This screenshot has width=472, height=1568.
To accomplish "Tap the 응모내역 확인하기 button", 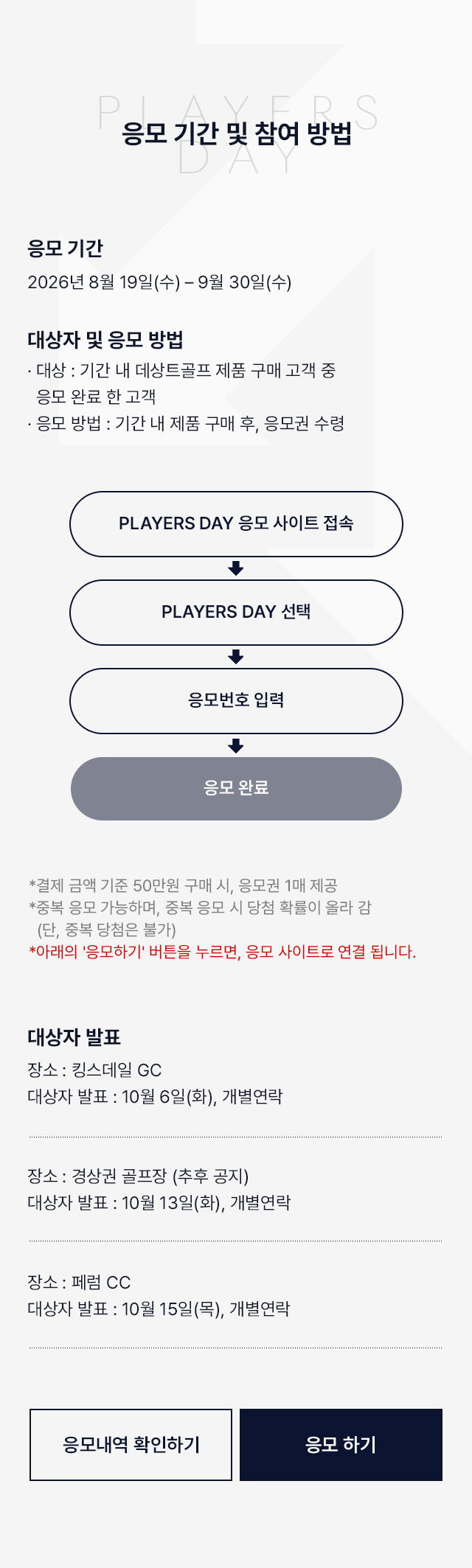I will 131,1444.
